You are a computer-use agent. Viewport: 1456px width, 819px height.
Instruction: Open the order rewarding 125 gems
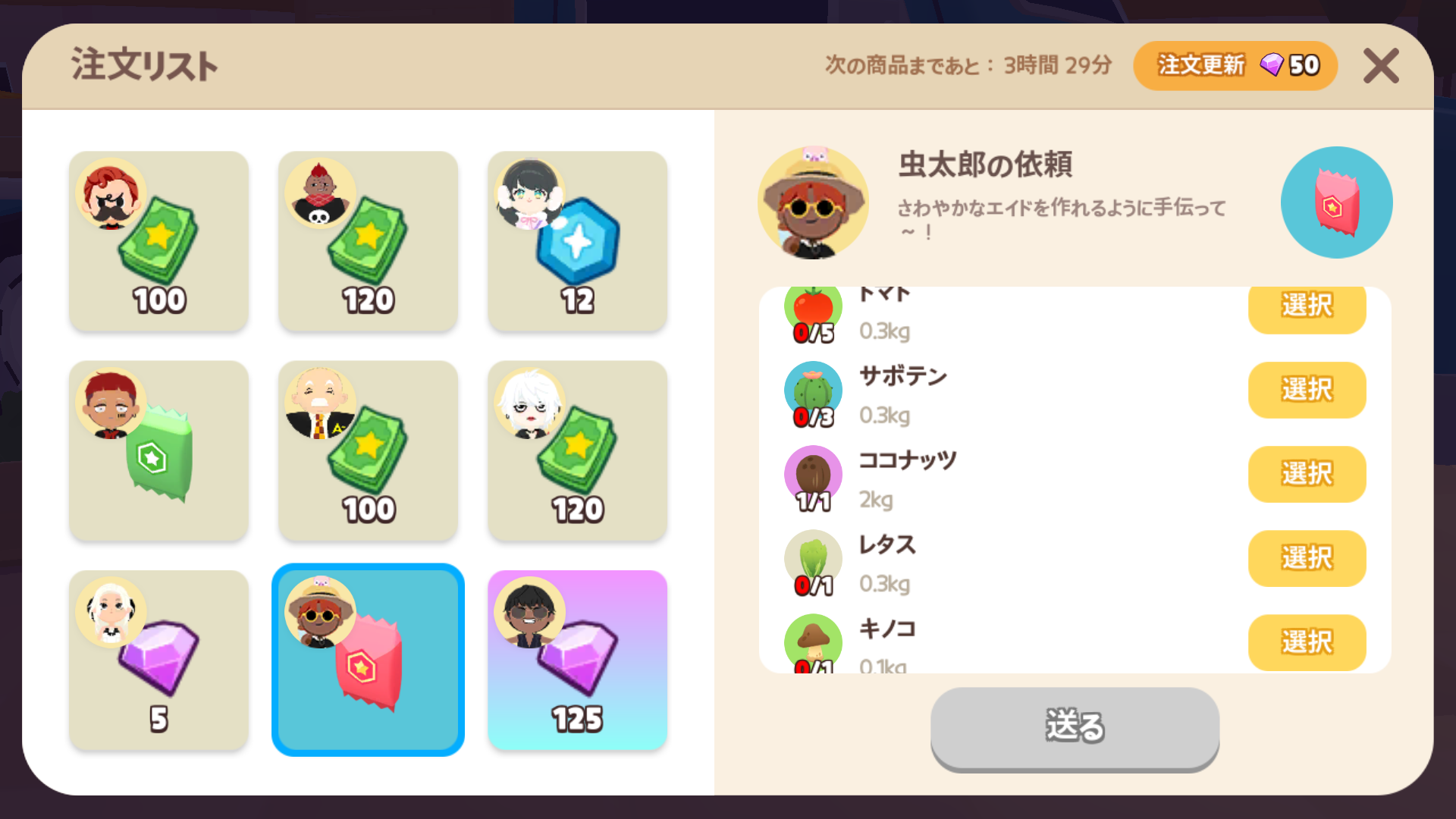(577, 660)
